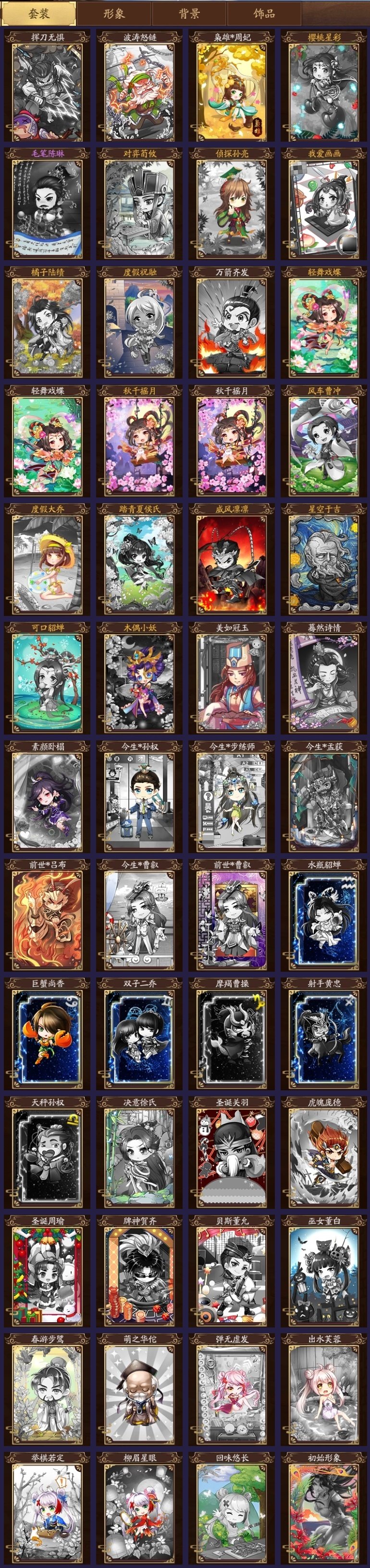Switch to the 形象 tab
370x1568 pixels.
tap(114, 13)
